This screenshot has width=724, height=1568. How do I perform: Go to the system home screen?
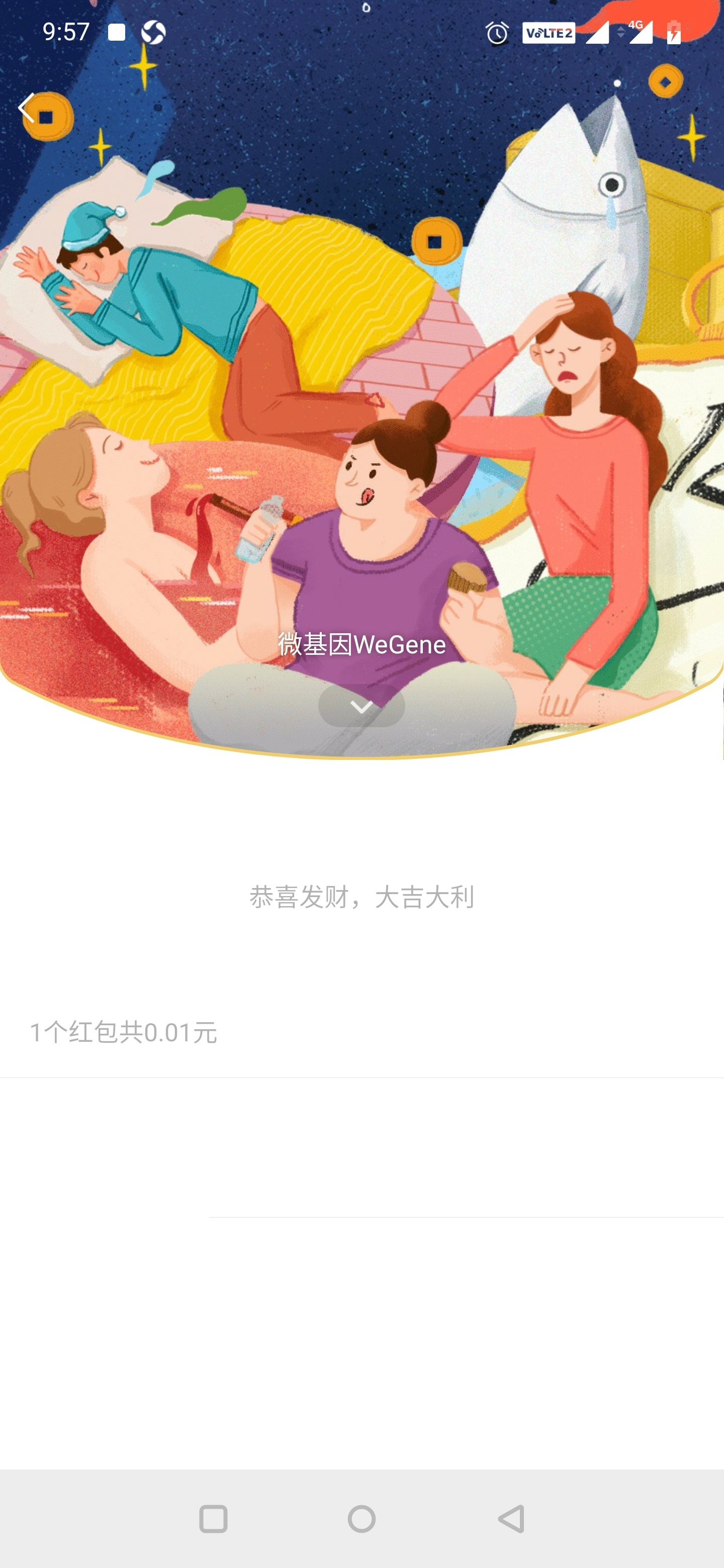click(x=361, y=1519)
